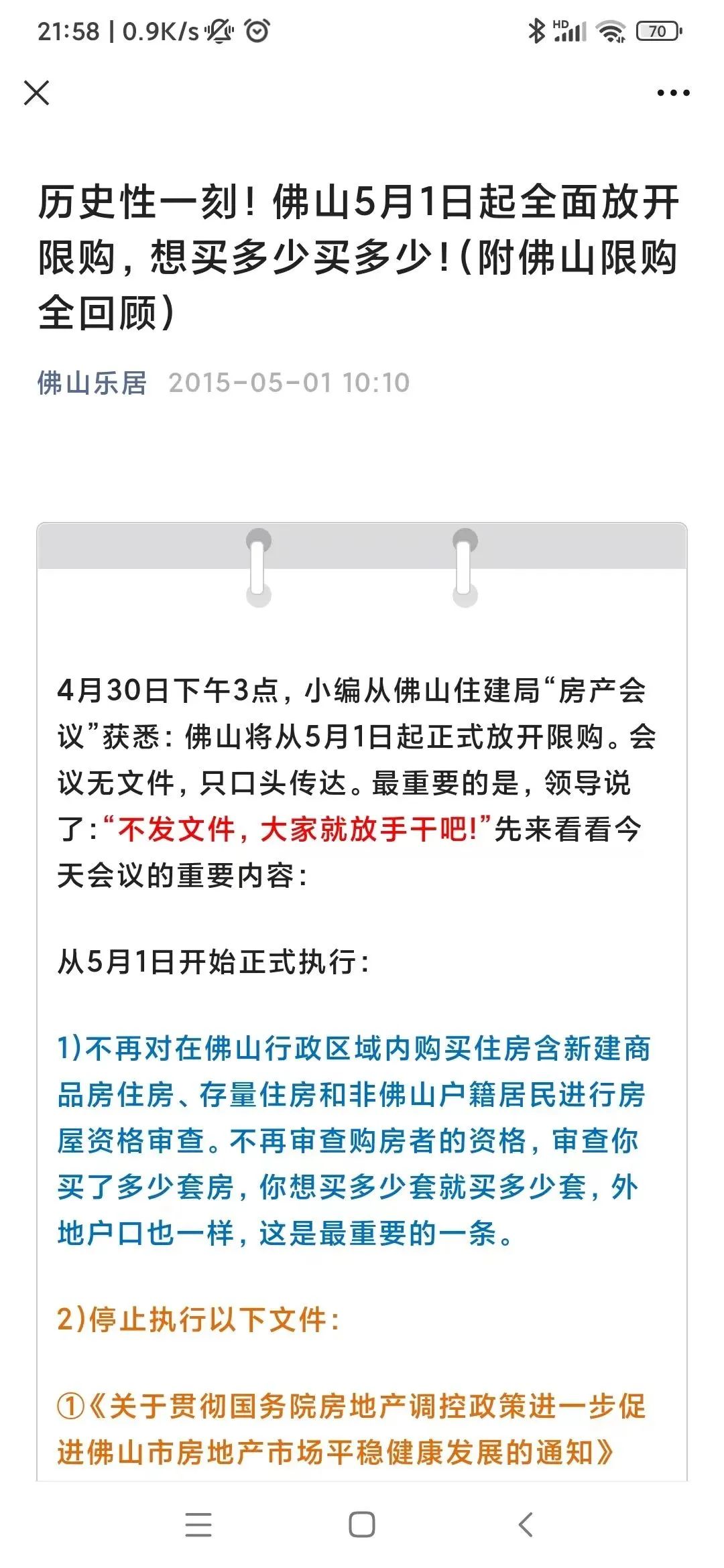Tap the article publication timestamp
The width and height of the screenshot is (724, 1568).
[x=288, y=383]
